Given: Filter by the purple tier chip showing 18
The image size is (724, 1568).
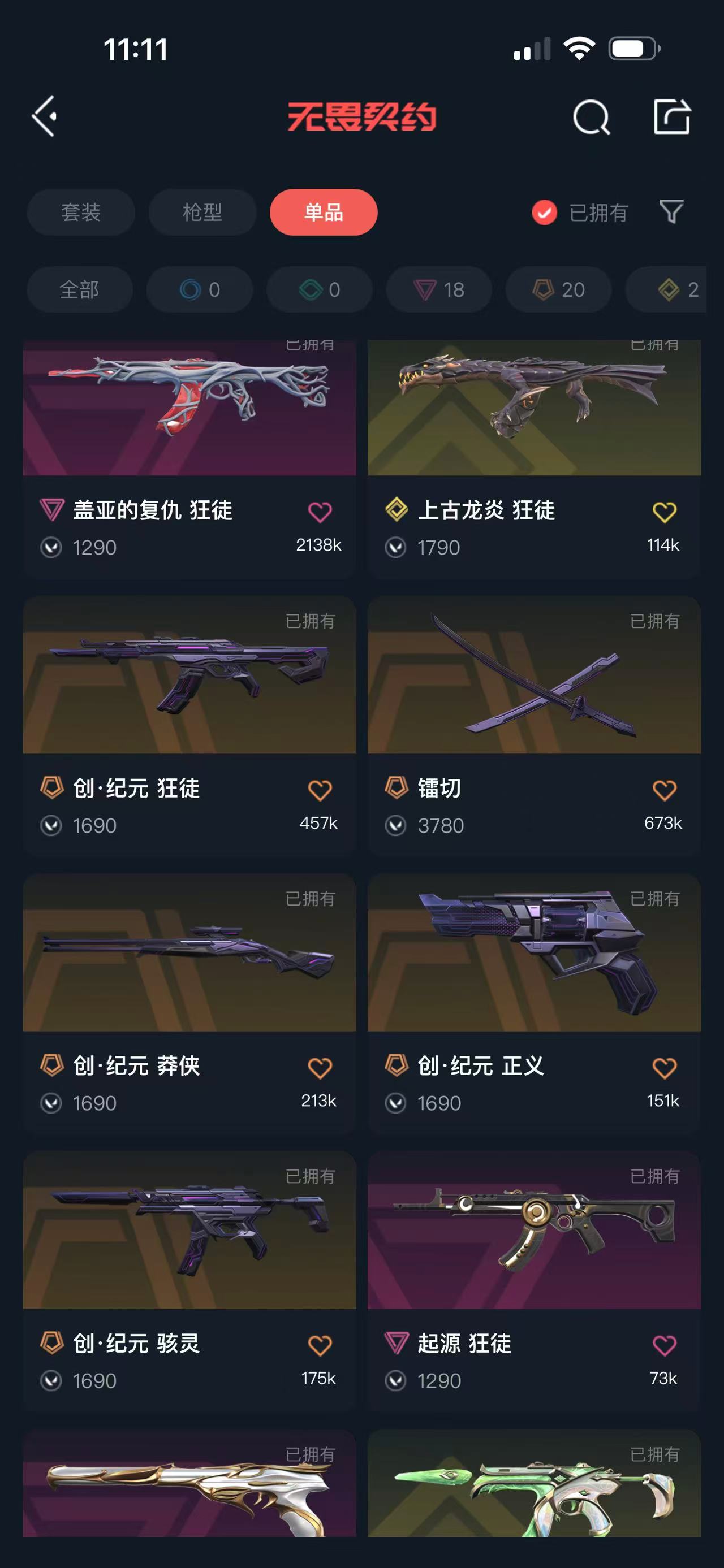Looking at the screenshot, I should [439, 290].
